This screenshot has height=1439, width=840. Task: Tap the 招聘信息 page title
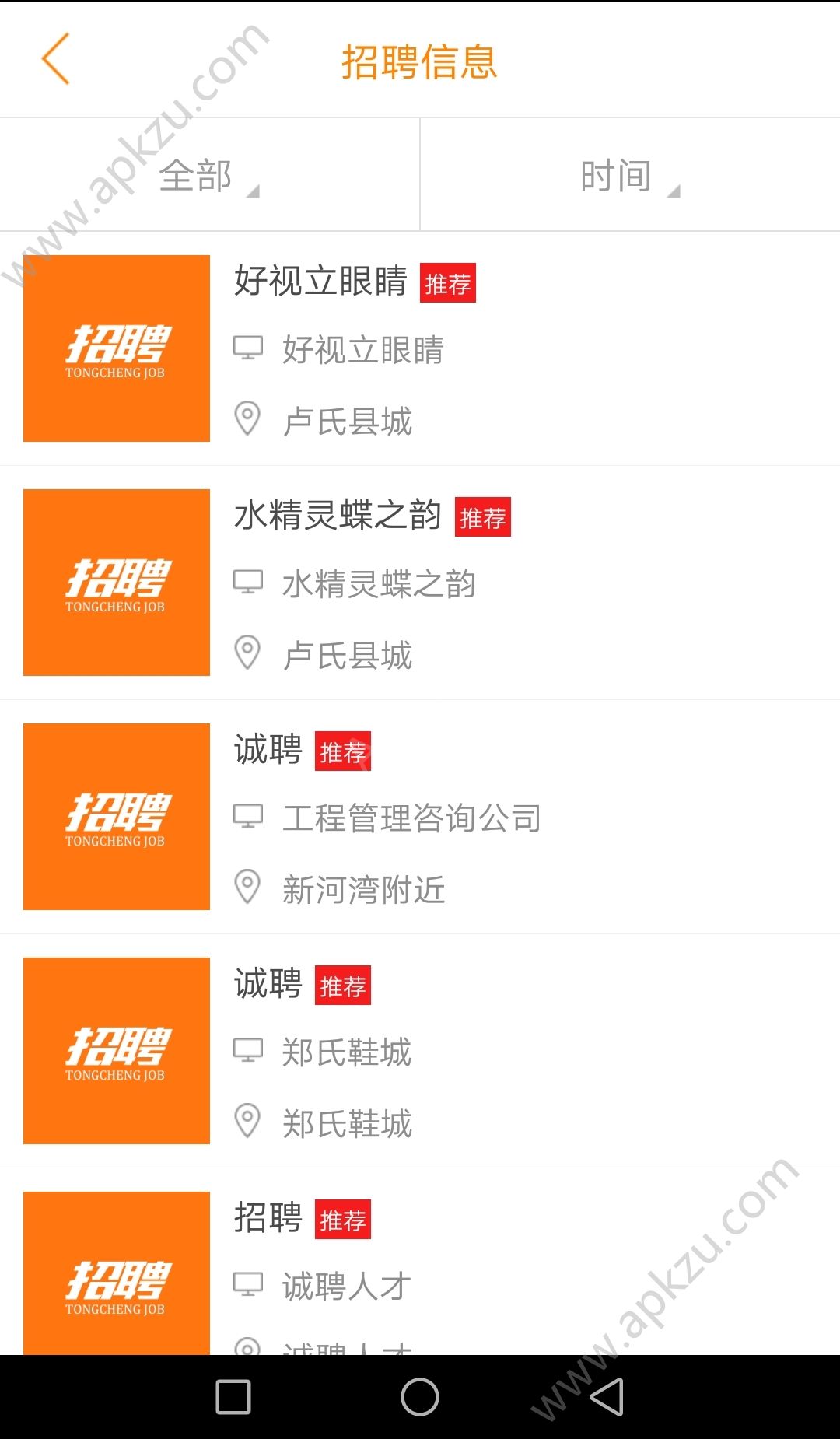click(x=419, y=64)
